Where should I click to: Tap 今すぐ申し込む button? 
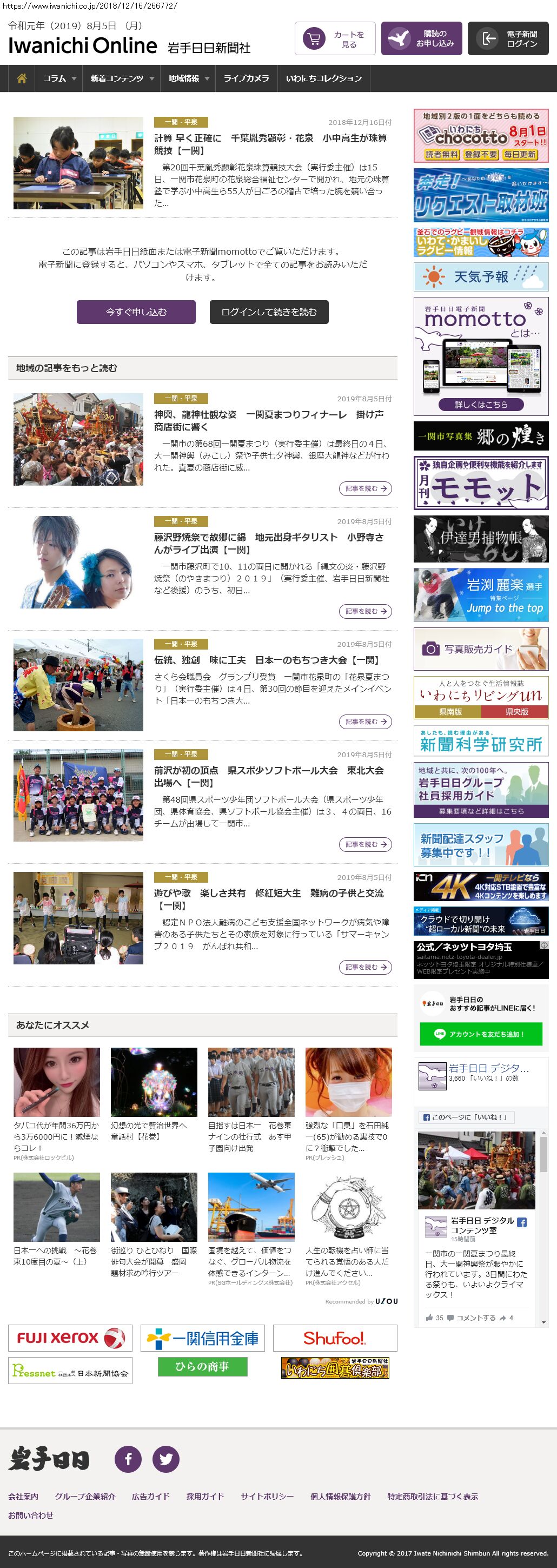(x=136, y=312)
